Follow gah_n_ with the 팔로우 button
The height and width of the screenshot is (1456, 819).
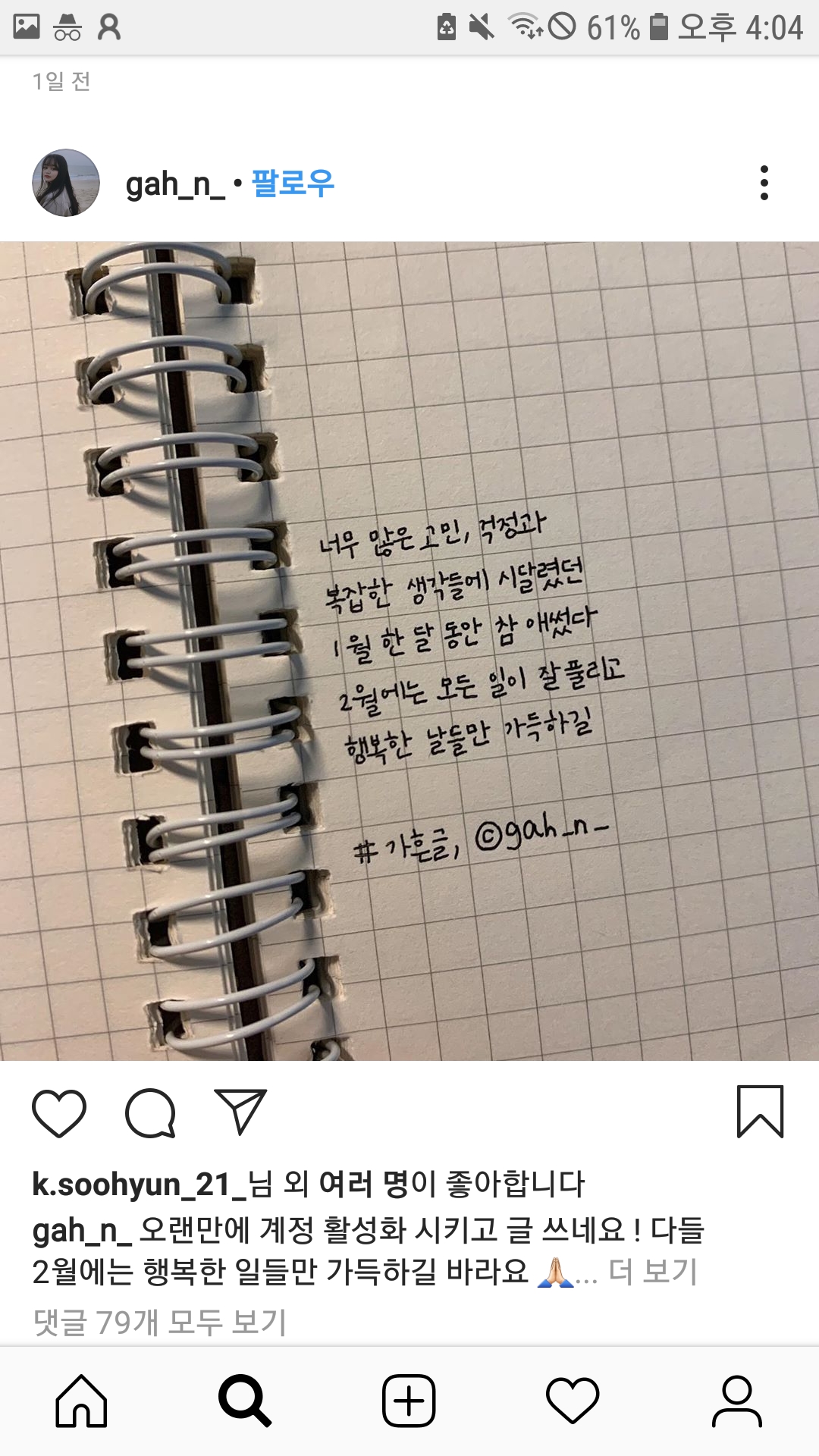tap(293, 184)
